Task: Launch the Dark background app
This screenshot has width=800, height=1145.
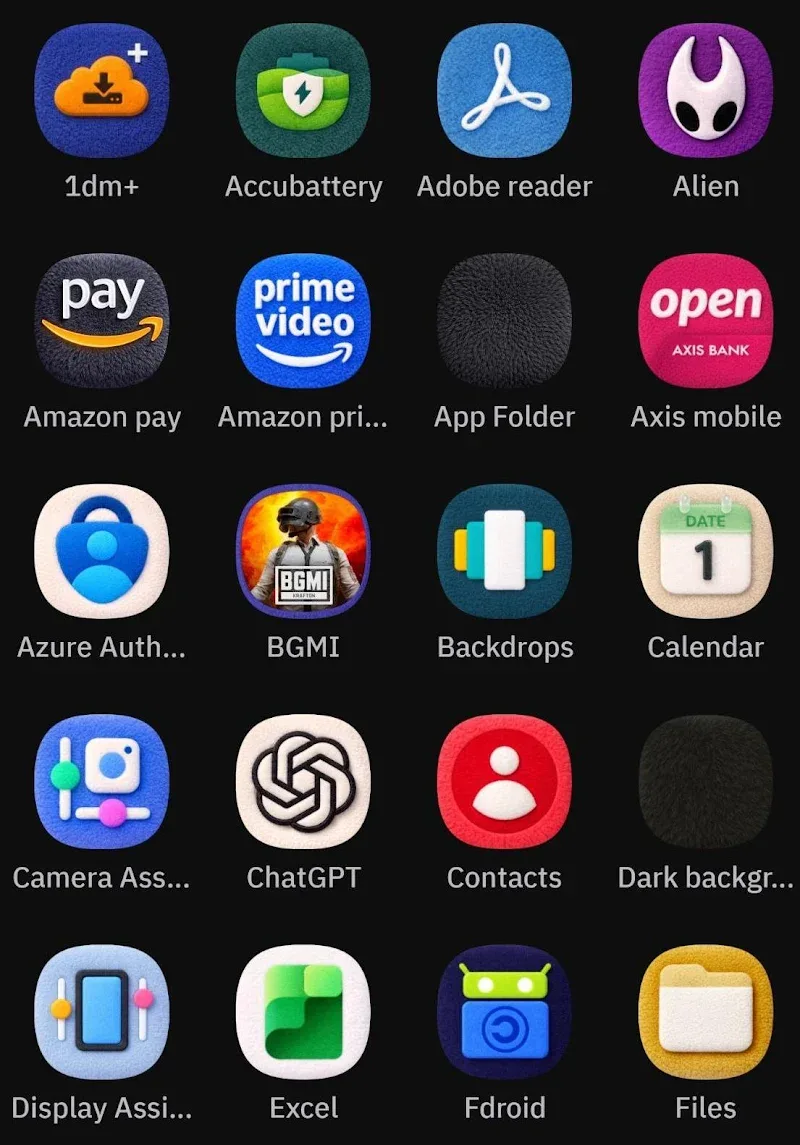Action: 705,782
